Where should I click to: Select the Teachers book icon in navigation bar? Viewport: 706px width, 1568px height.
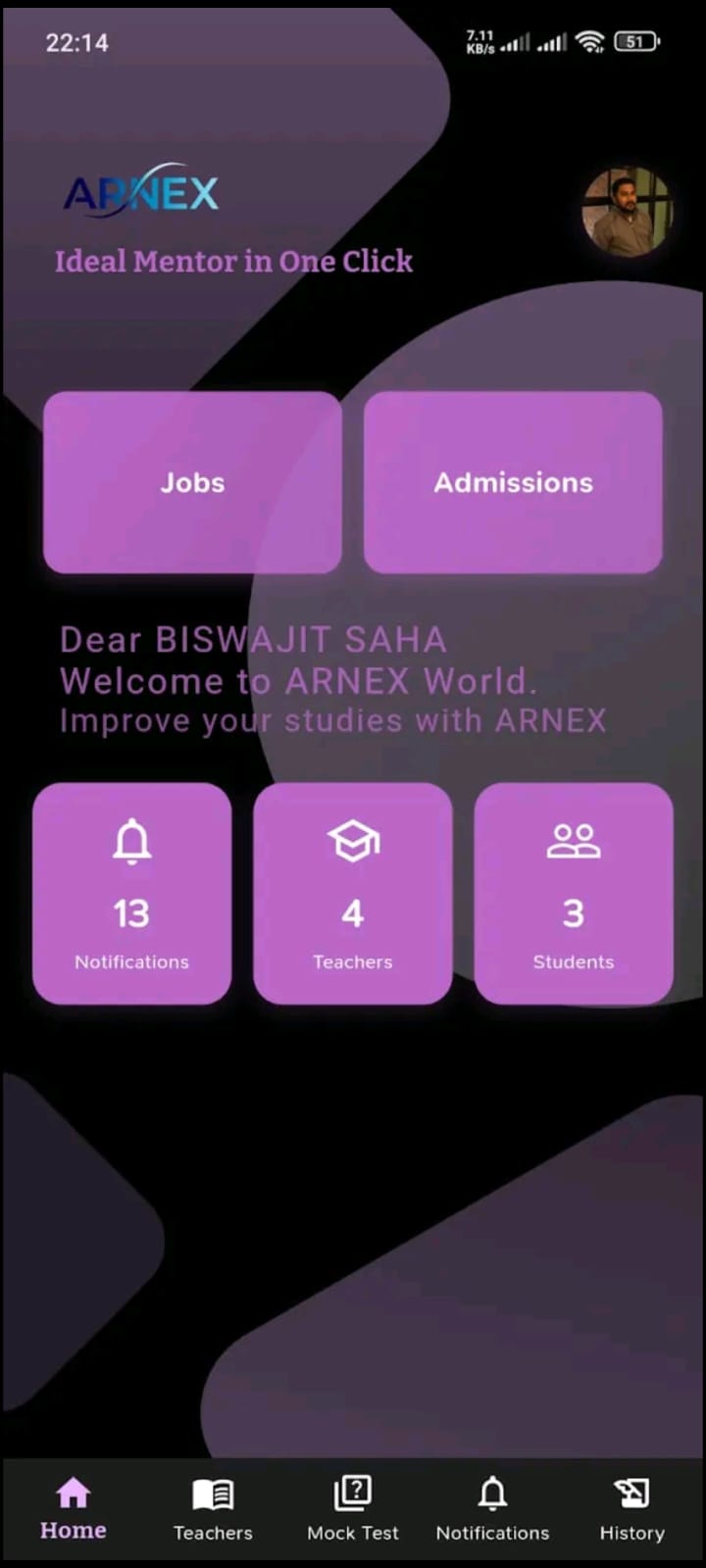(213, 1494)
